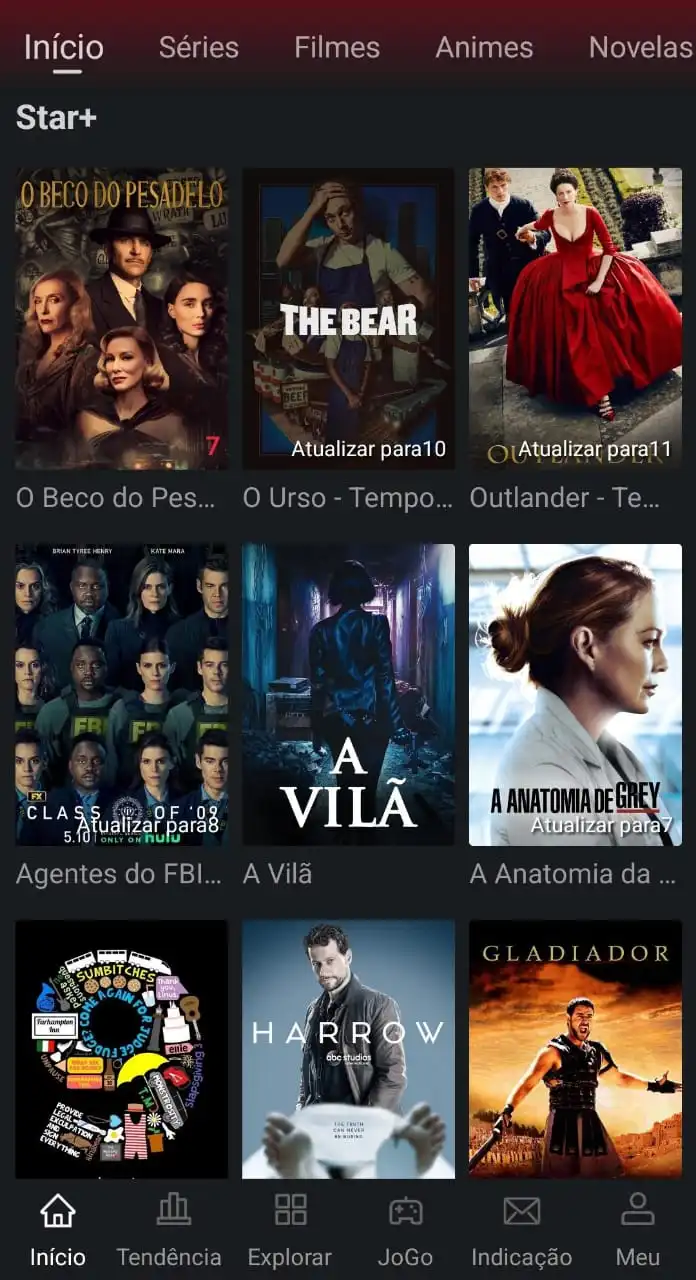Tap Início in the bottom bar
Image resolution: width=696 pixels, height=1280 pixels.
[57, 1230]
